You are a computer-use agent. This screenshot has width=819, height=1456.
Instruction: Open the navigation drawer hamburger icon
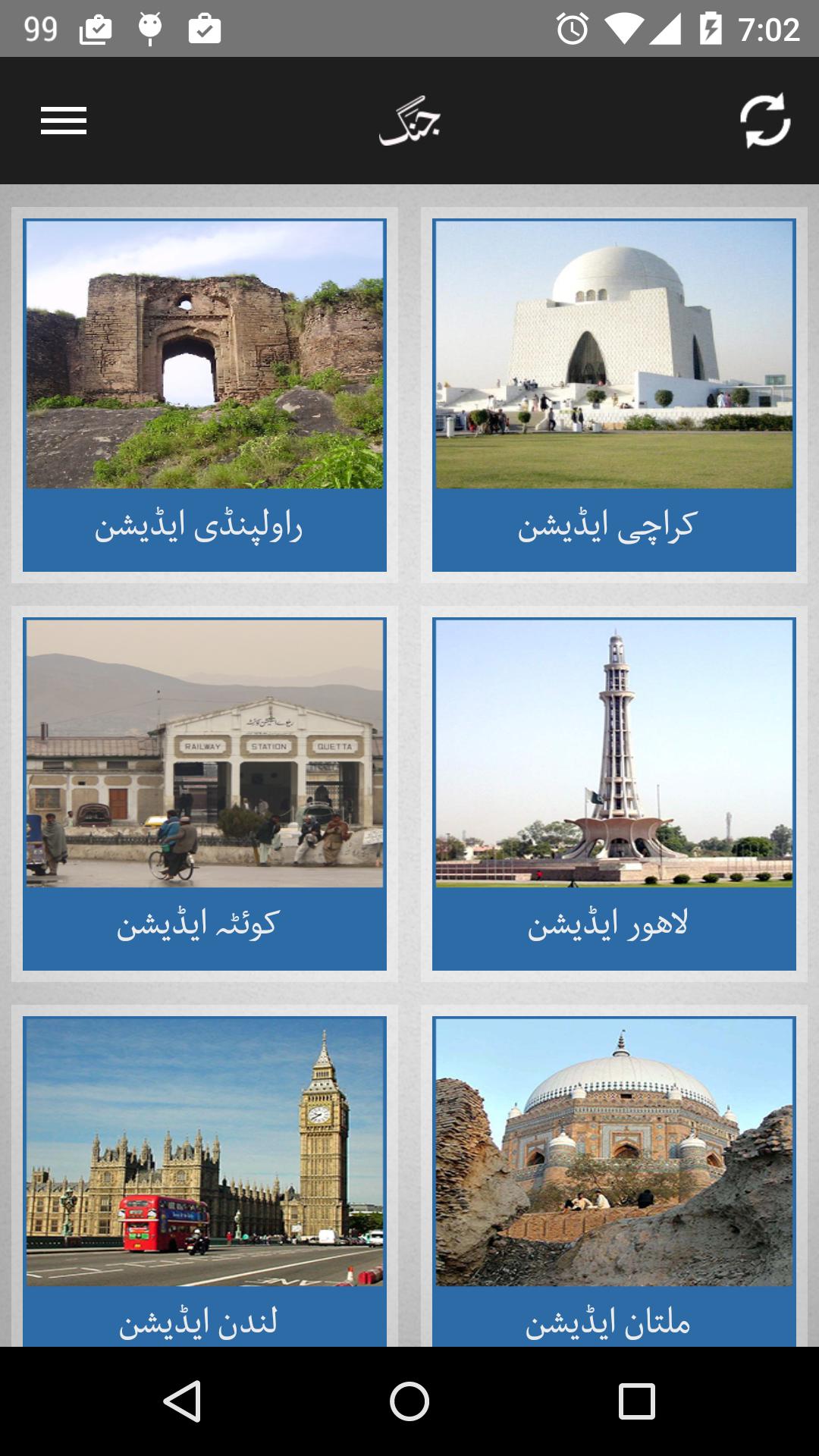[63, 121]
